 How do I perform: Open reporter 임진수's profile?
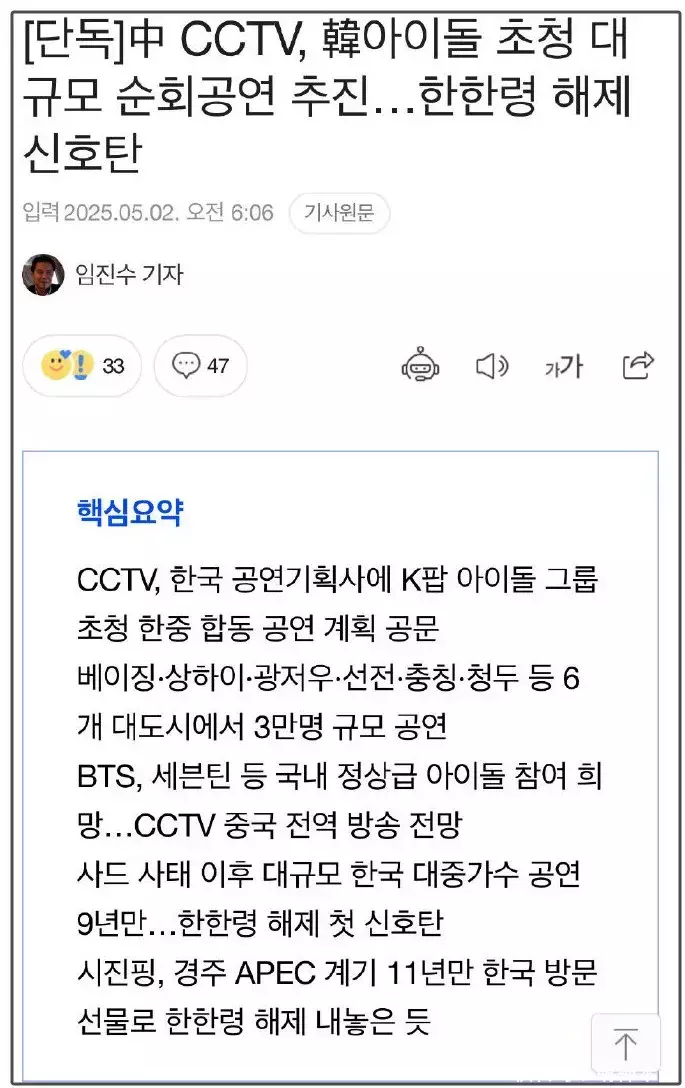coord(128,274)
